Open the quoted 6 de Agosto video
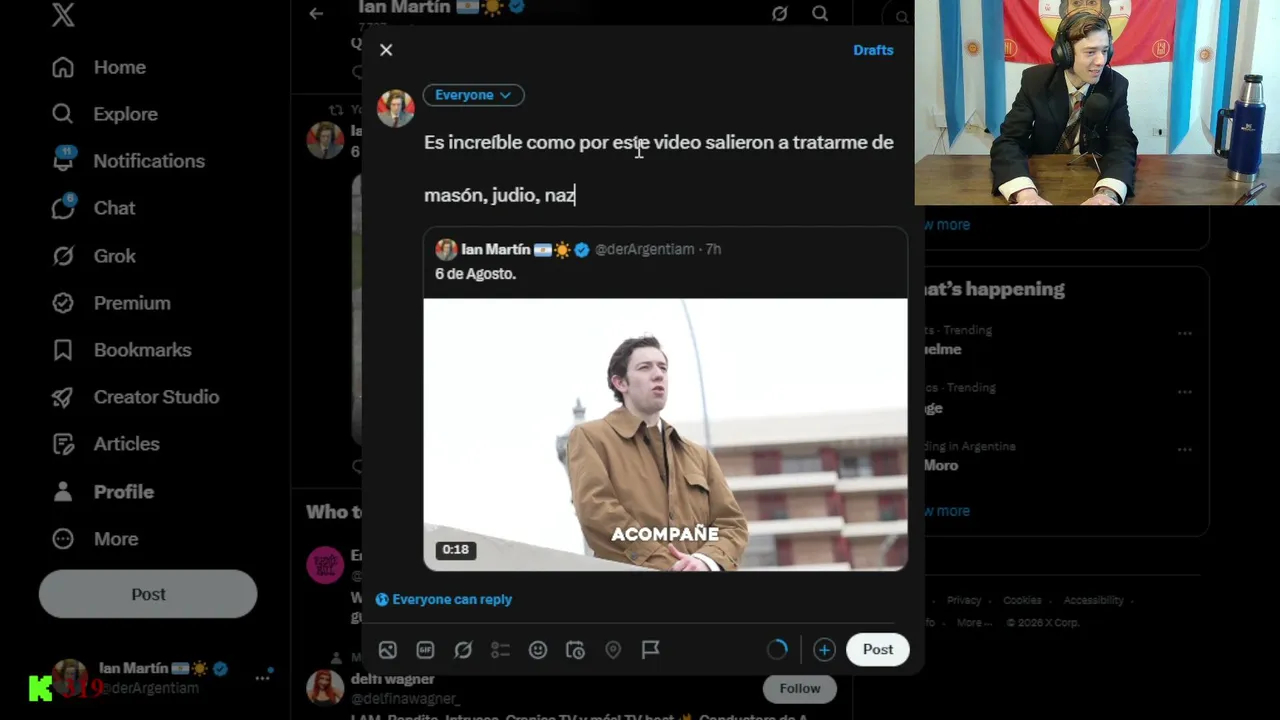The width and height of the screenshot is (1280, 720). click(665, 434)
